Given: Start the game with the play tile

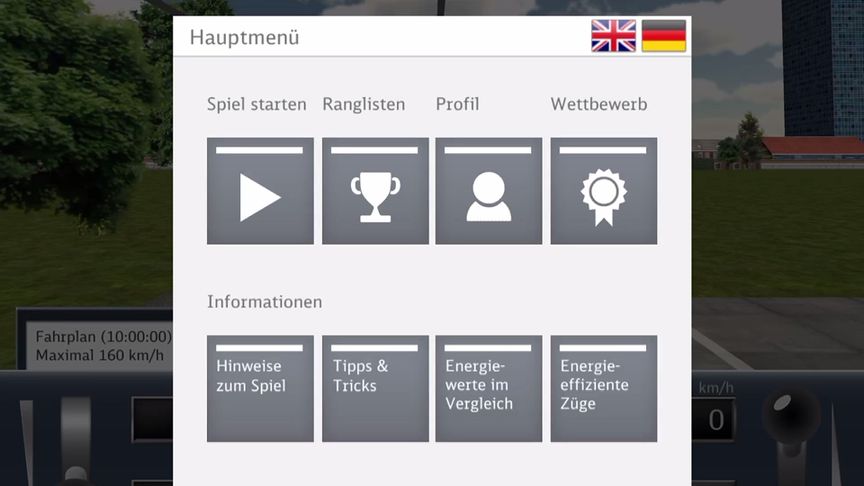Looking at the screenshot, I should click(260, 191).
